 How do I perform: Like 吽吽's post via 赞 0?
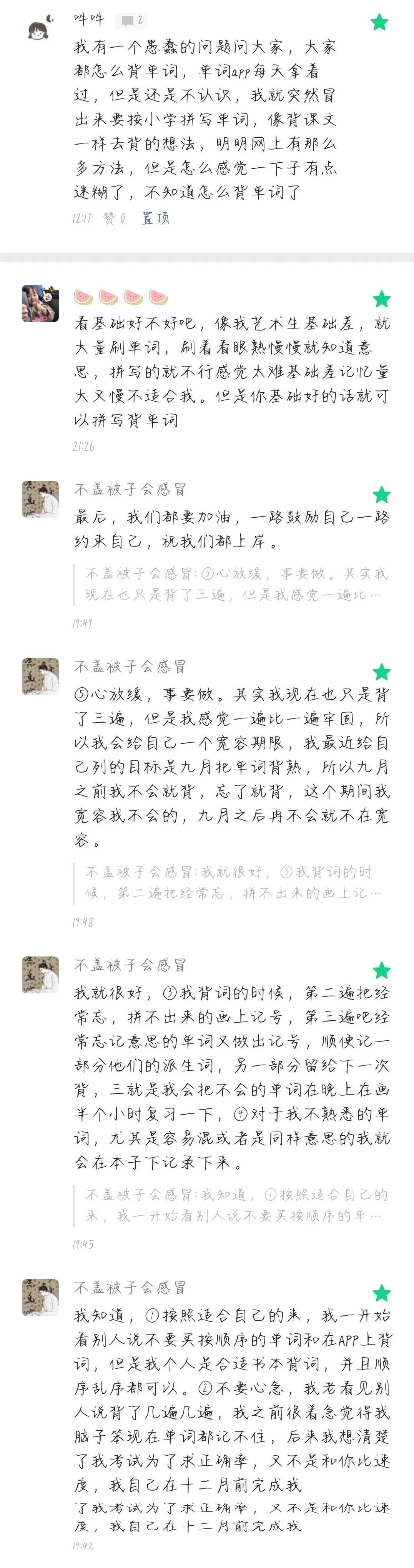(x=115, y=218)
